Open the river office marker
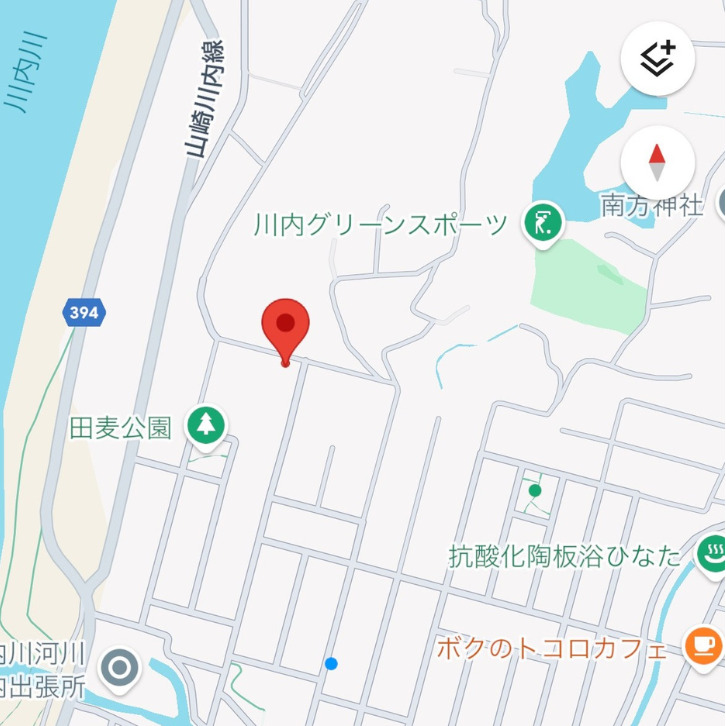Image resolution: width=726 pixels, height=726 pixels. pos(121,668)
